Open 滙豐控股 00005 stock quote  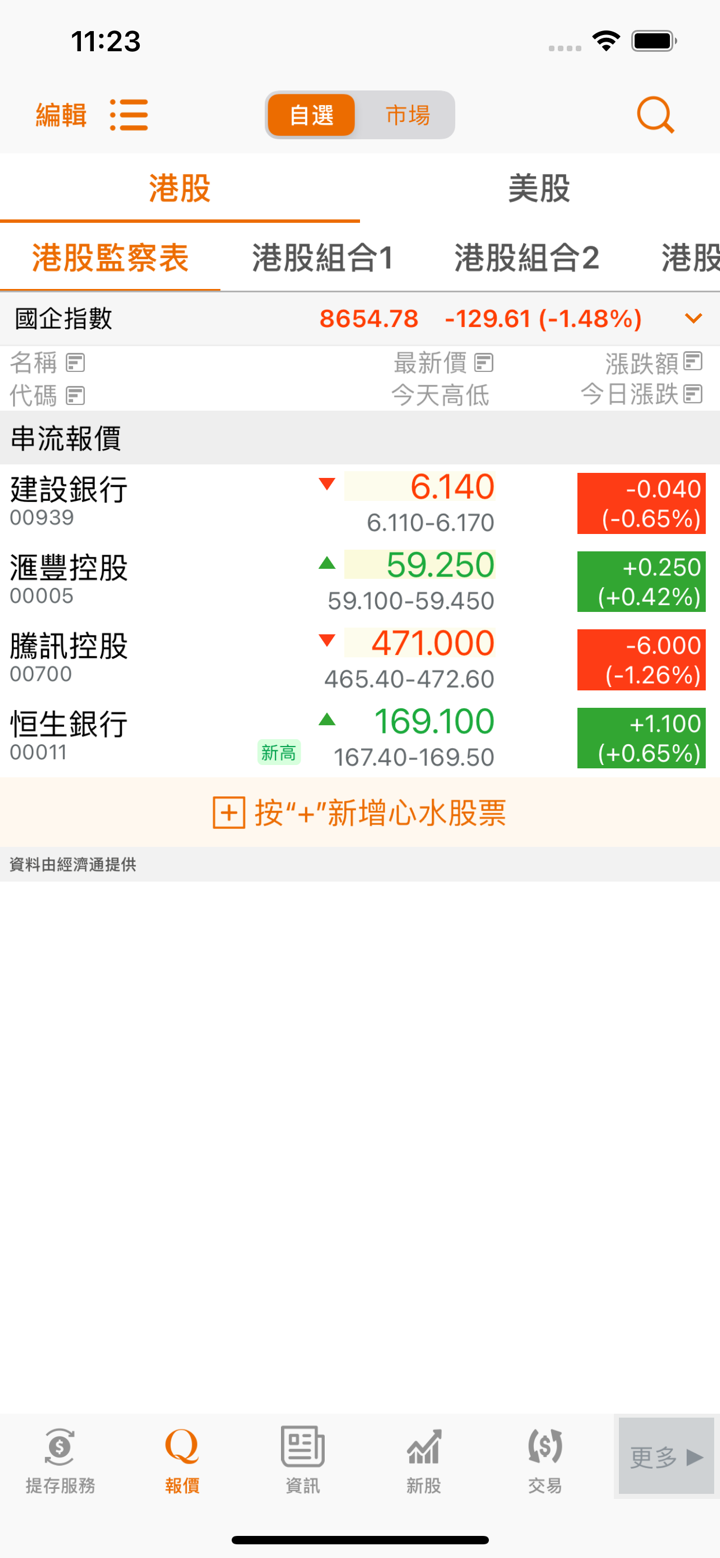point(70,579)
